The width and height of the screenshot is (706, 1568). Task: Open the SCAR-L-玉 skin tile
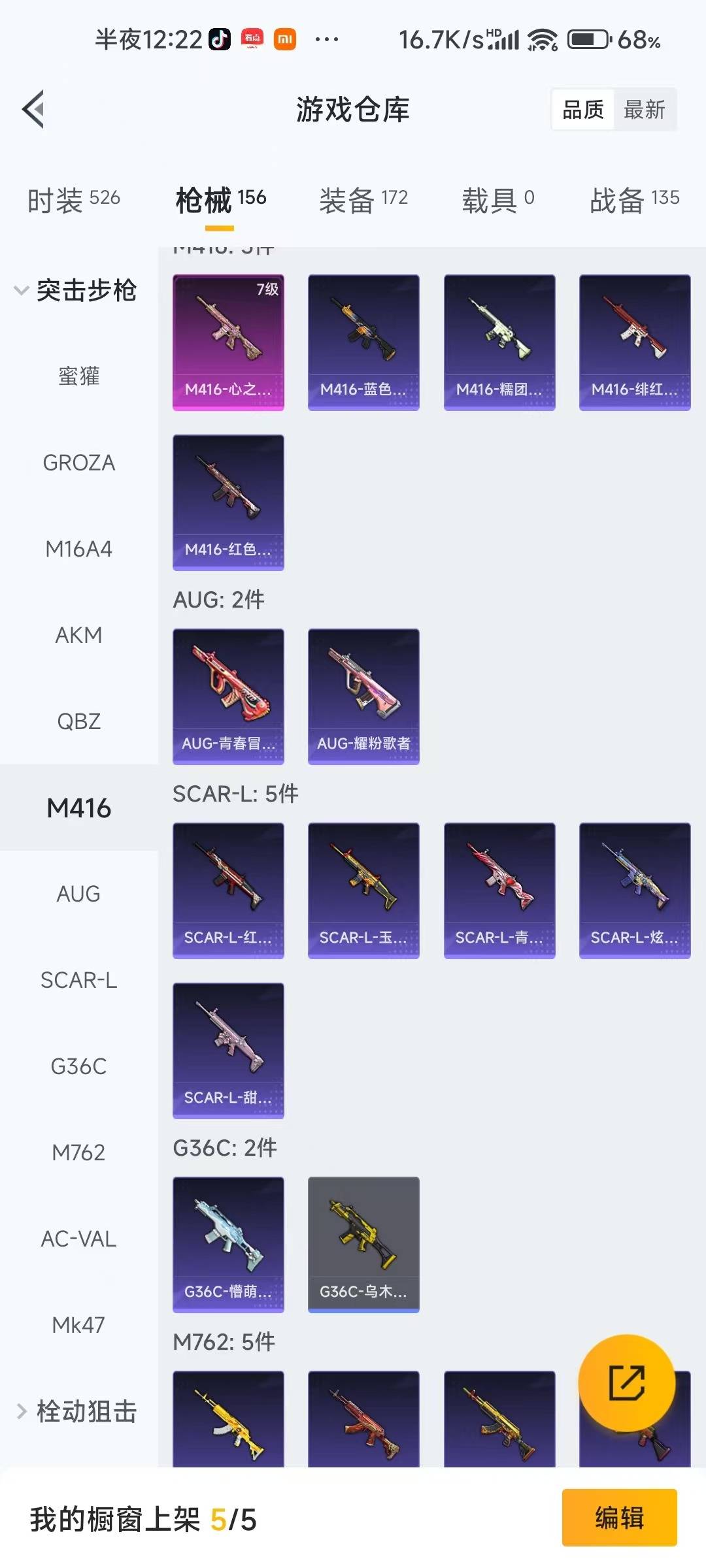pos(363,890)
